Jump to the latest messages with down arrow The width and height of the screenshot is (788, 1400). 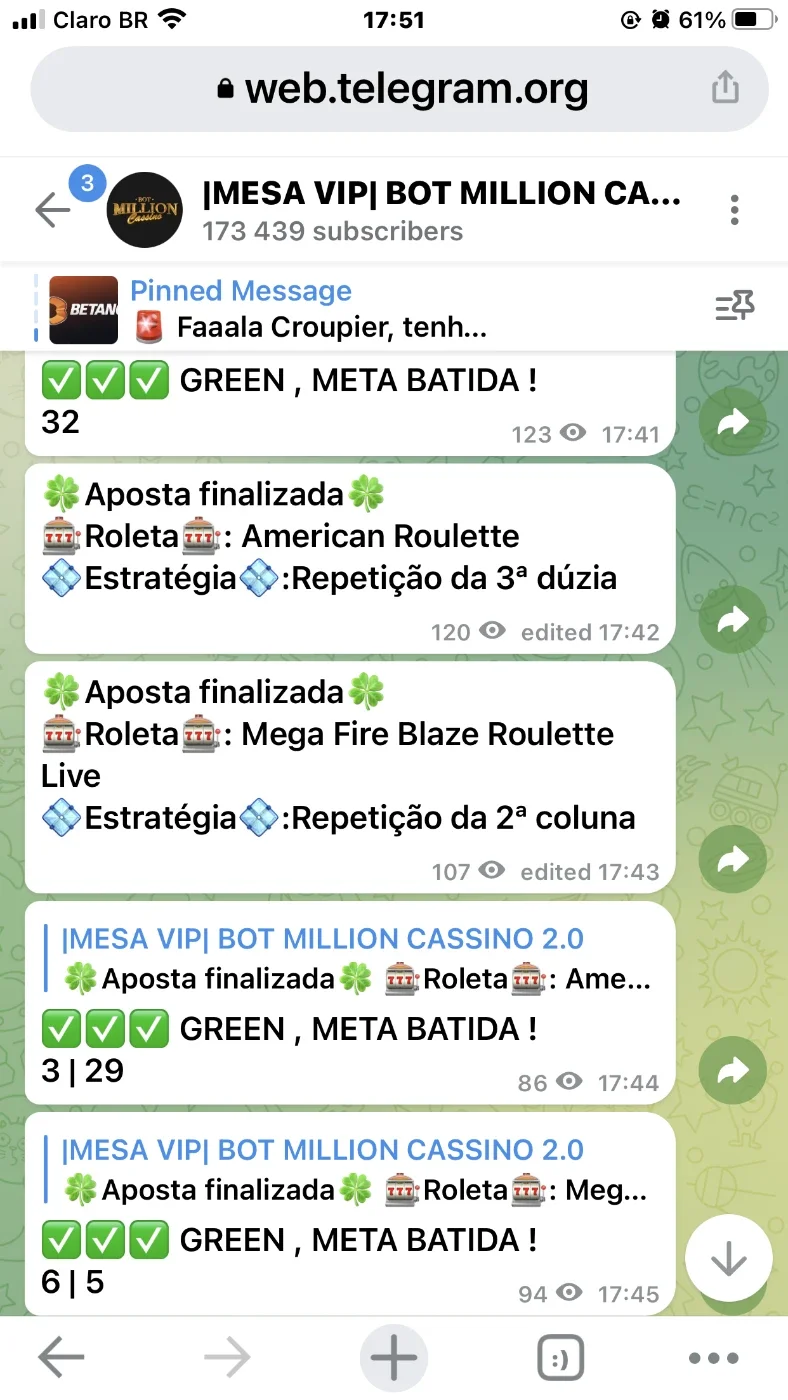tap(728, 1258)
